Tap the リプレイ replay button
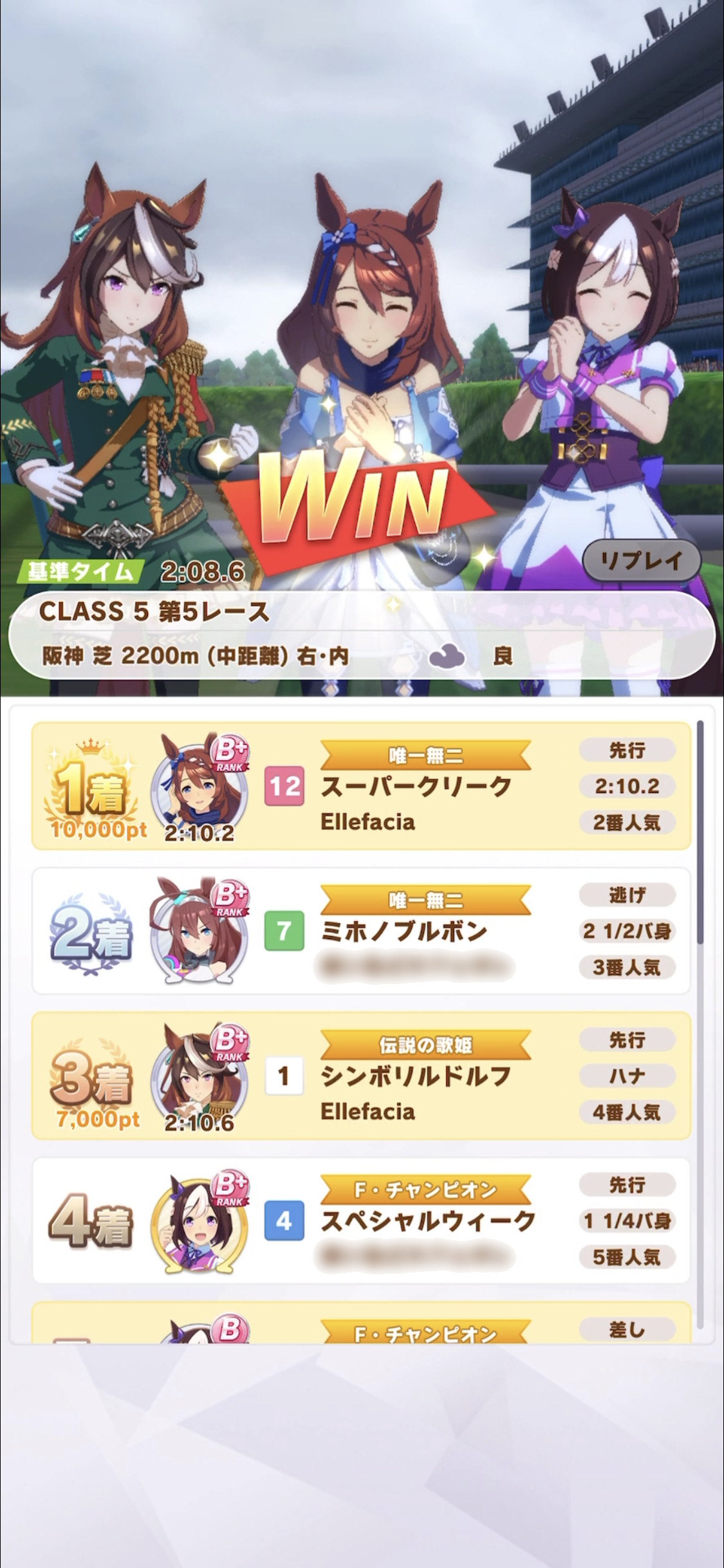This screenshot has height=1568, width=724. click(641, 561)
